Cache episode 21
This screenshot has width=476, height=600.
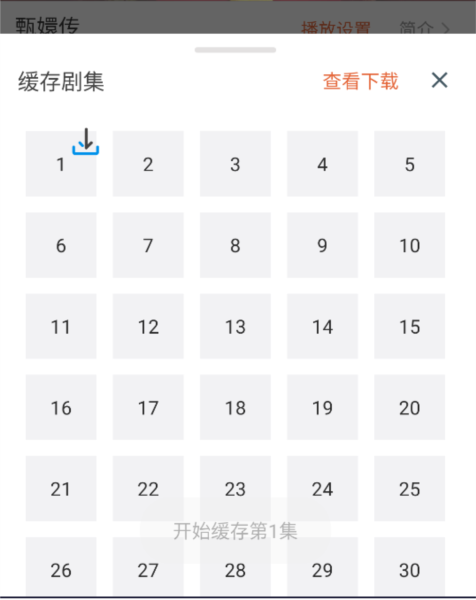coord(61,489)
